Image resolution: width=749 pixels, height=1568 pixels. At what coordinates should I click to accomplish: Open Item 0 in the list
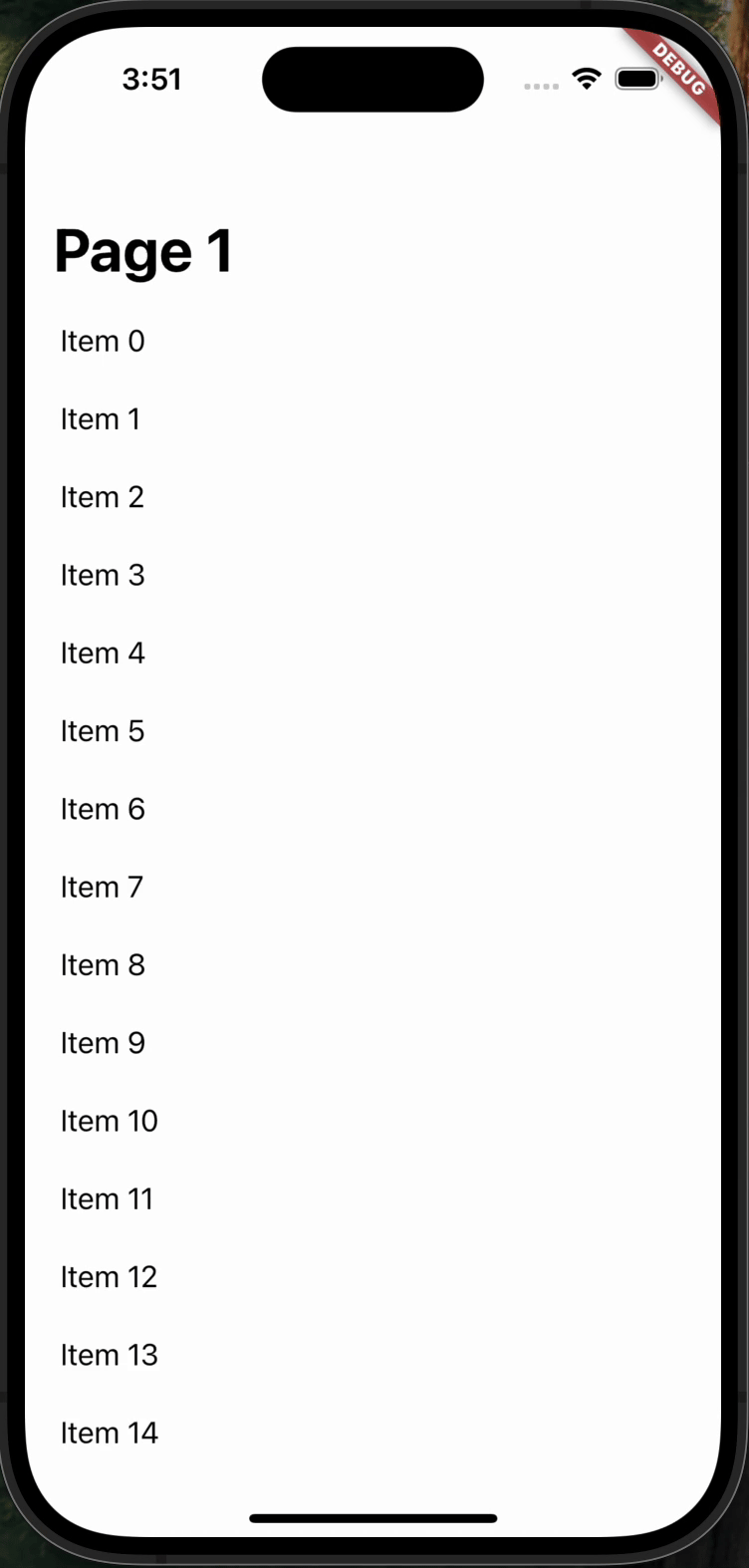103,342
